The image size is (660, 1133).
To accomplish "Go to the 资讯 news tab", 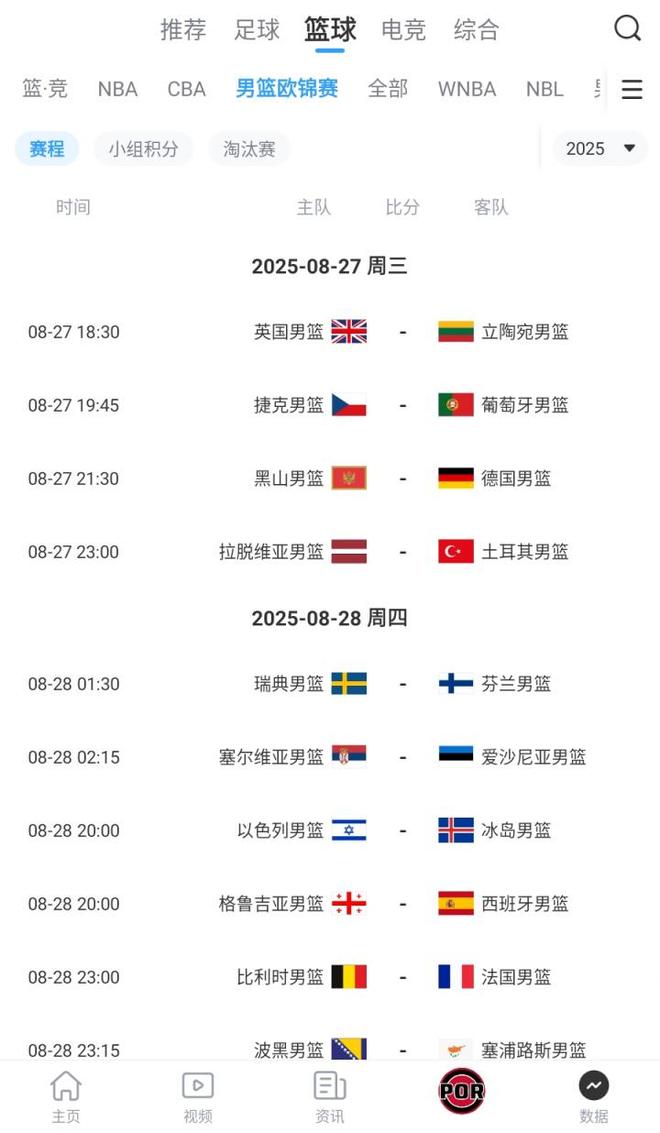I will click(x=329, y=1096).
